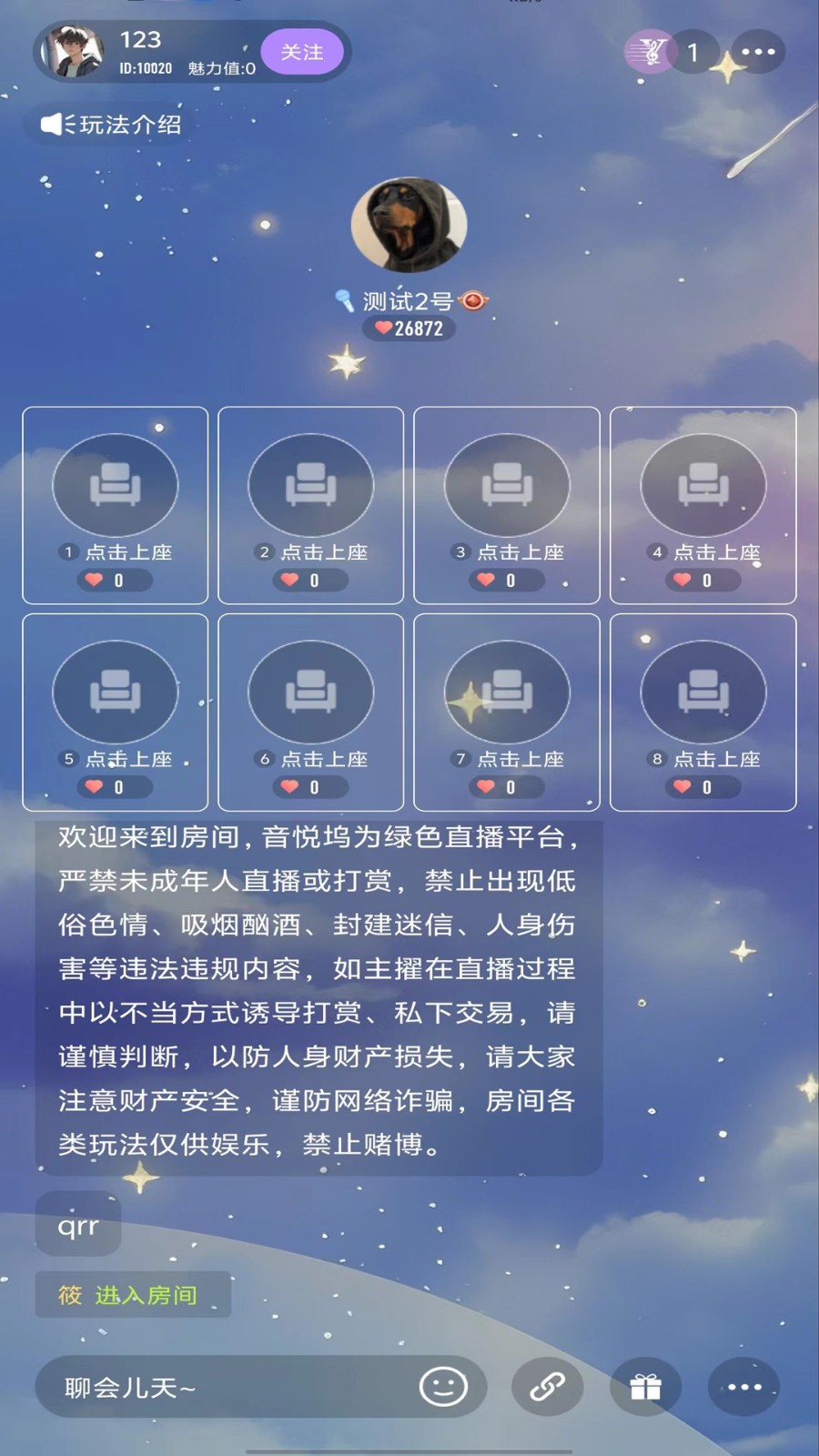
Task: Open the top-right three-dot room menu
Action: (757, 52)
